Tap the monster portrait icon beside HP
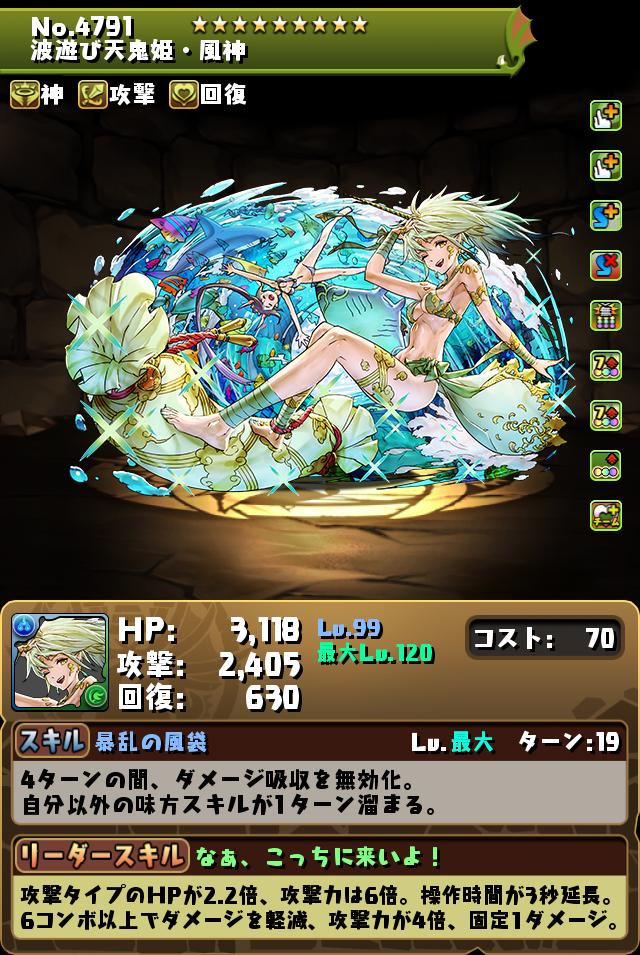640x955 pixels. click(x=60, y=662)
